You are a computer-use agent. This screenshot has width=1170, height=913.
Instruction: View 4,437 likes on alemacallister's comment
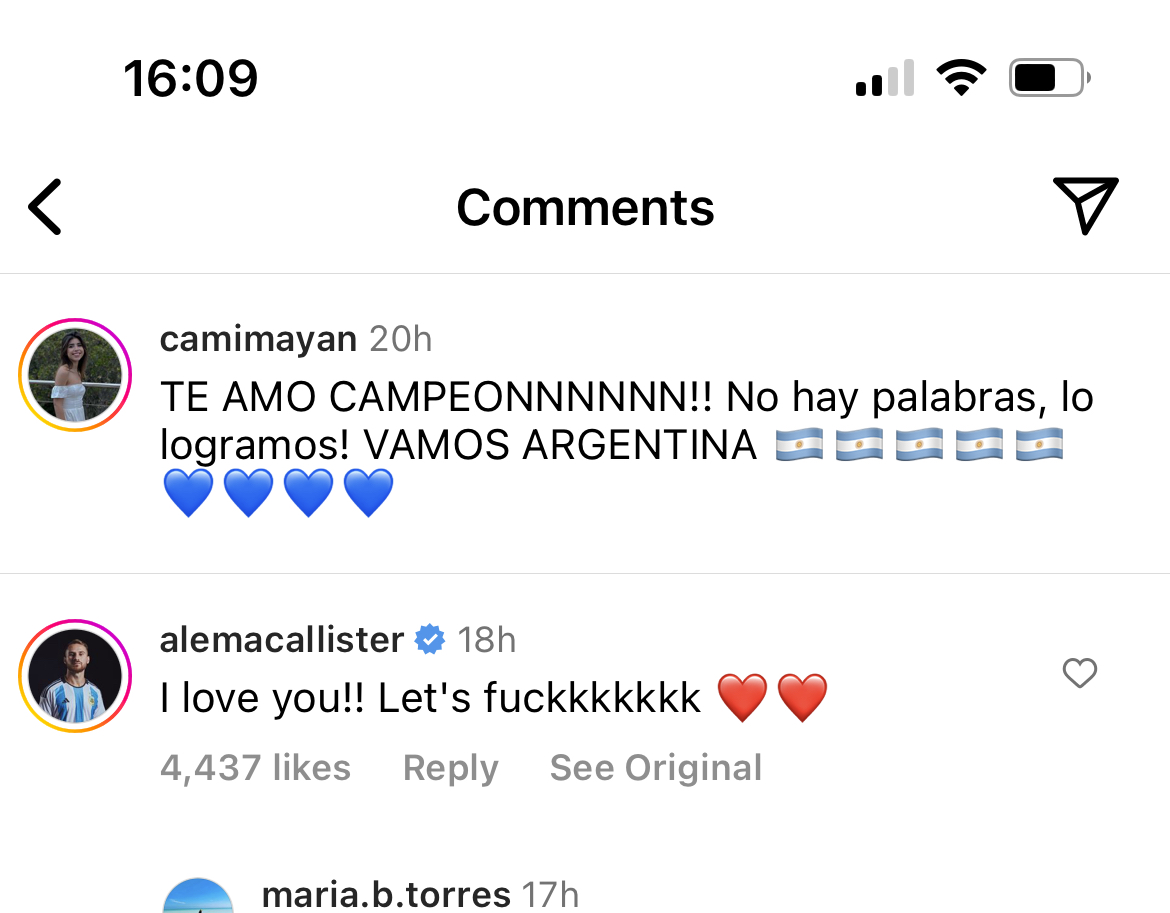[255, 768]
